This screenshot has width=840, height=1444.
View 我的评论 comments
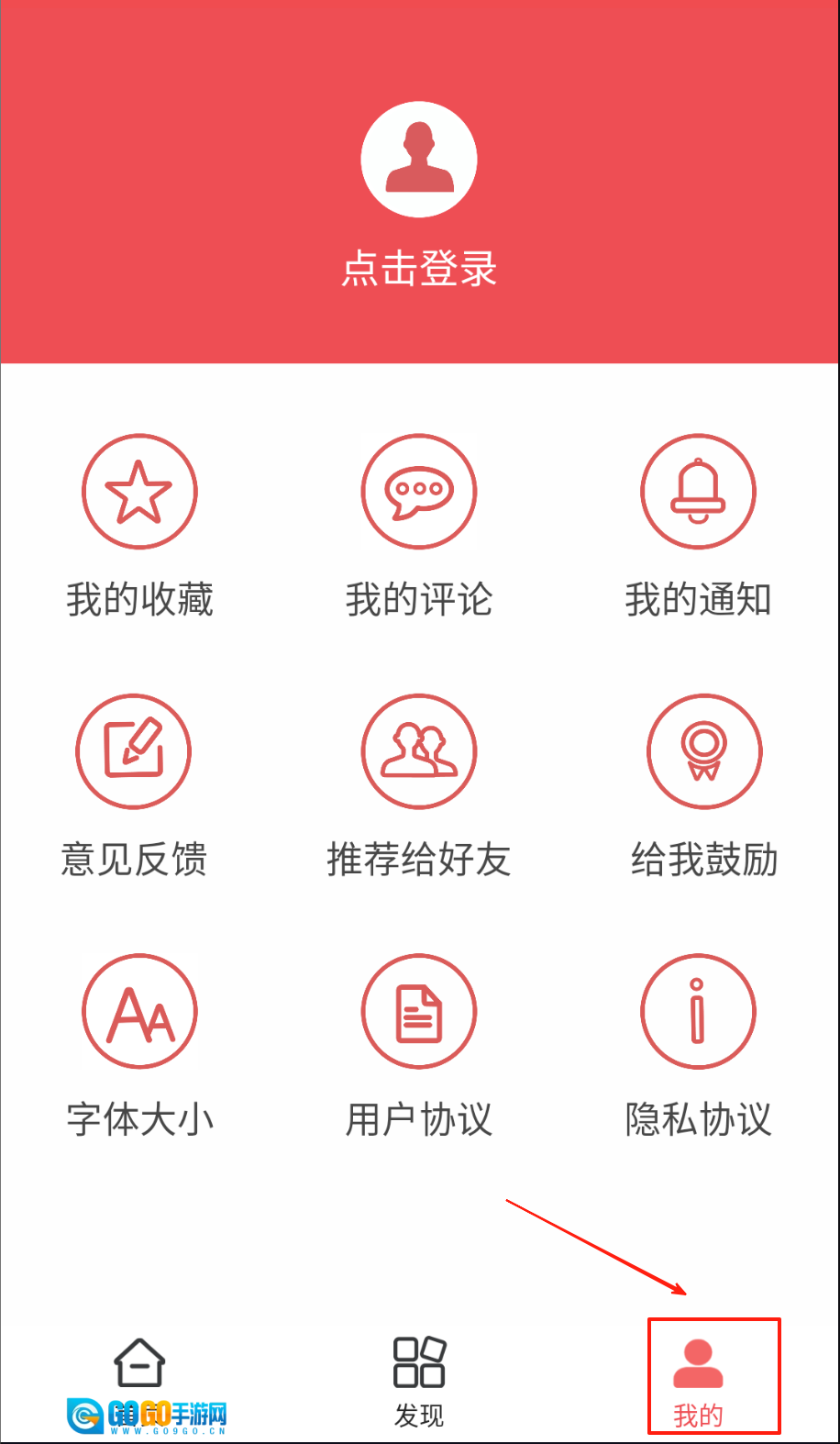point(419,492)
